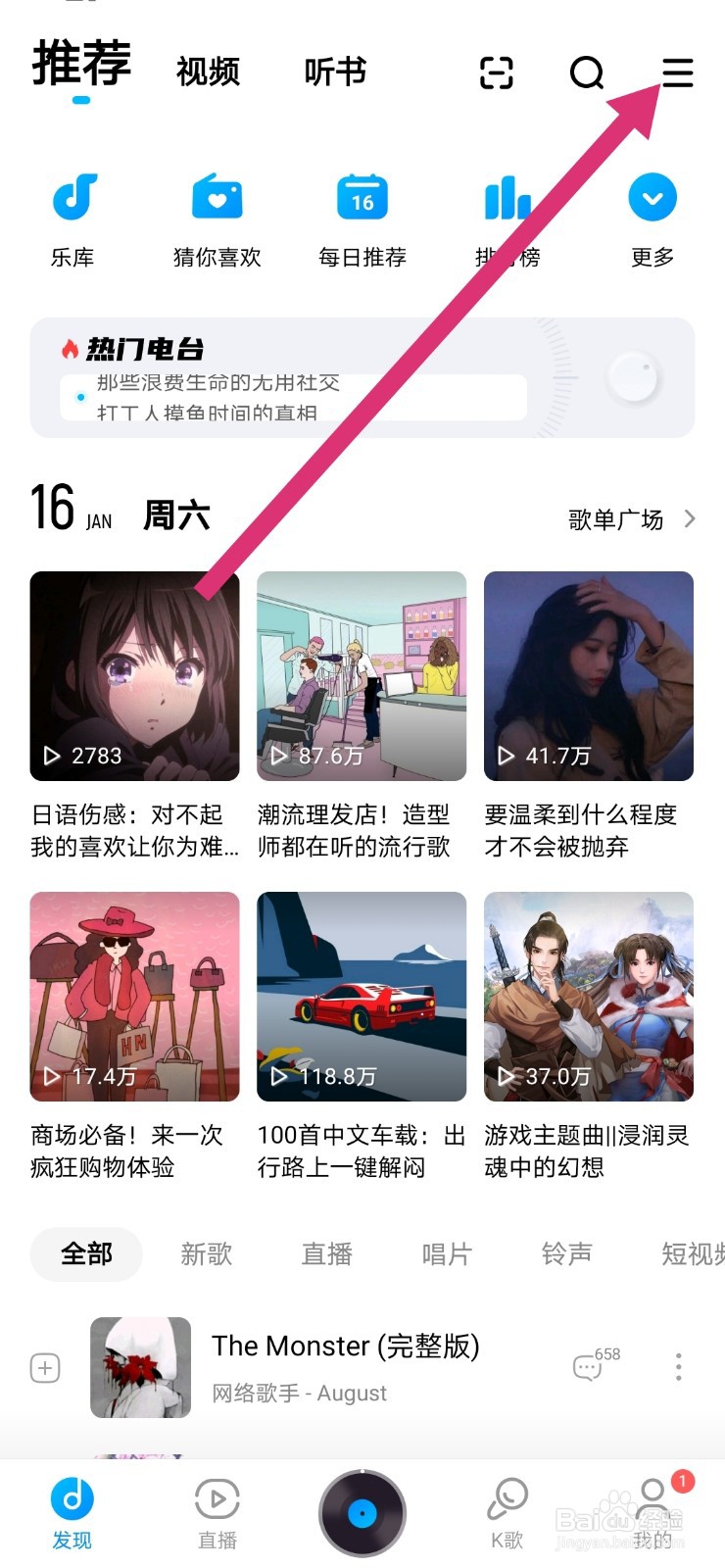The image size is (725, 1568).
Task: Open the search magnifier icon
Action: (x=586, y=73)
